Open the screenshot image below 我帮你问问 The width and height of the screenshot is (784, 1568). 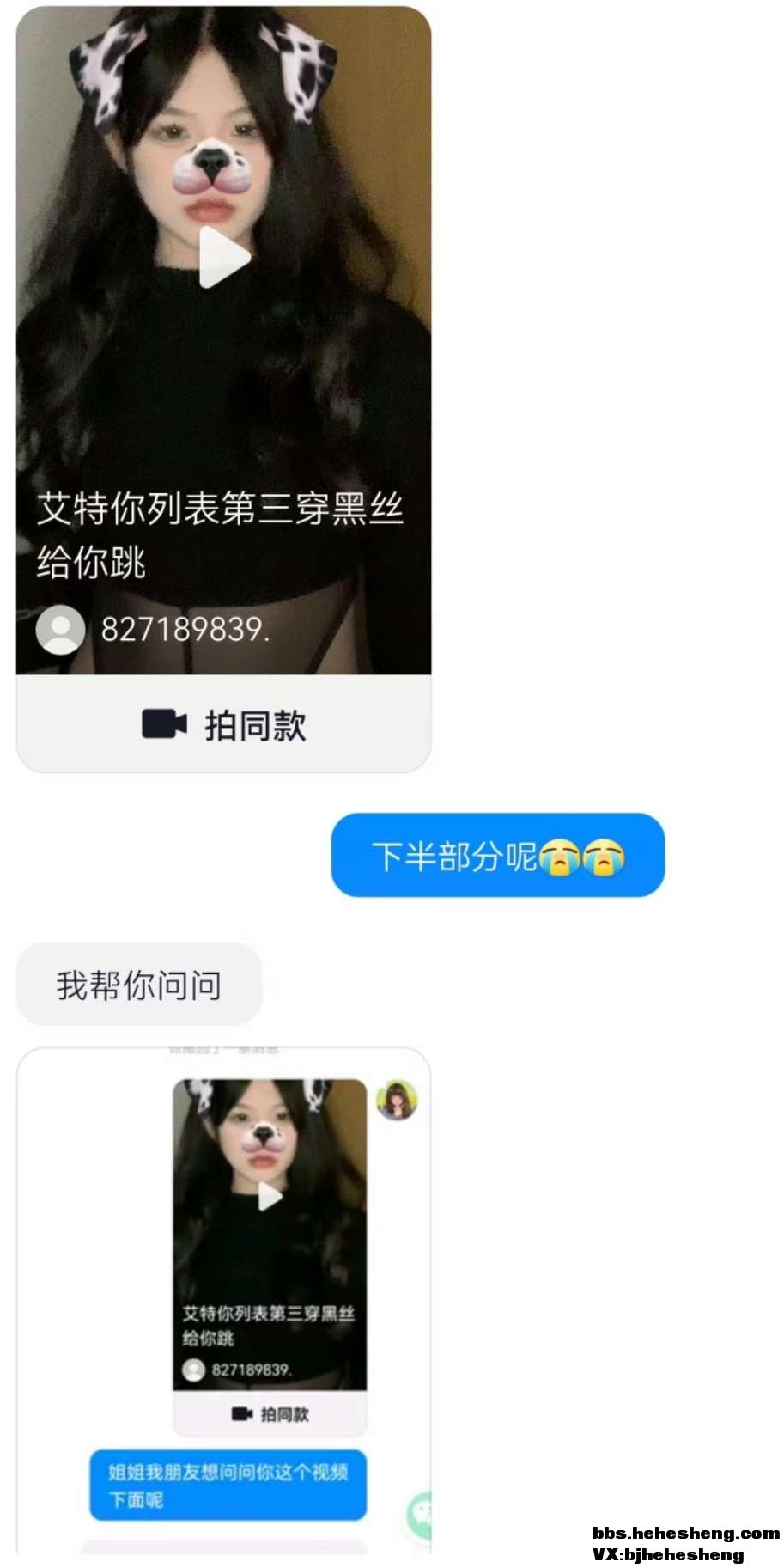click(x=224, y=1297)
